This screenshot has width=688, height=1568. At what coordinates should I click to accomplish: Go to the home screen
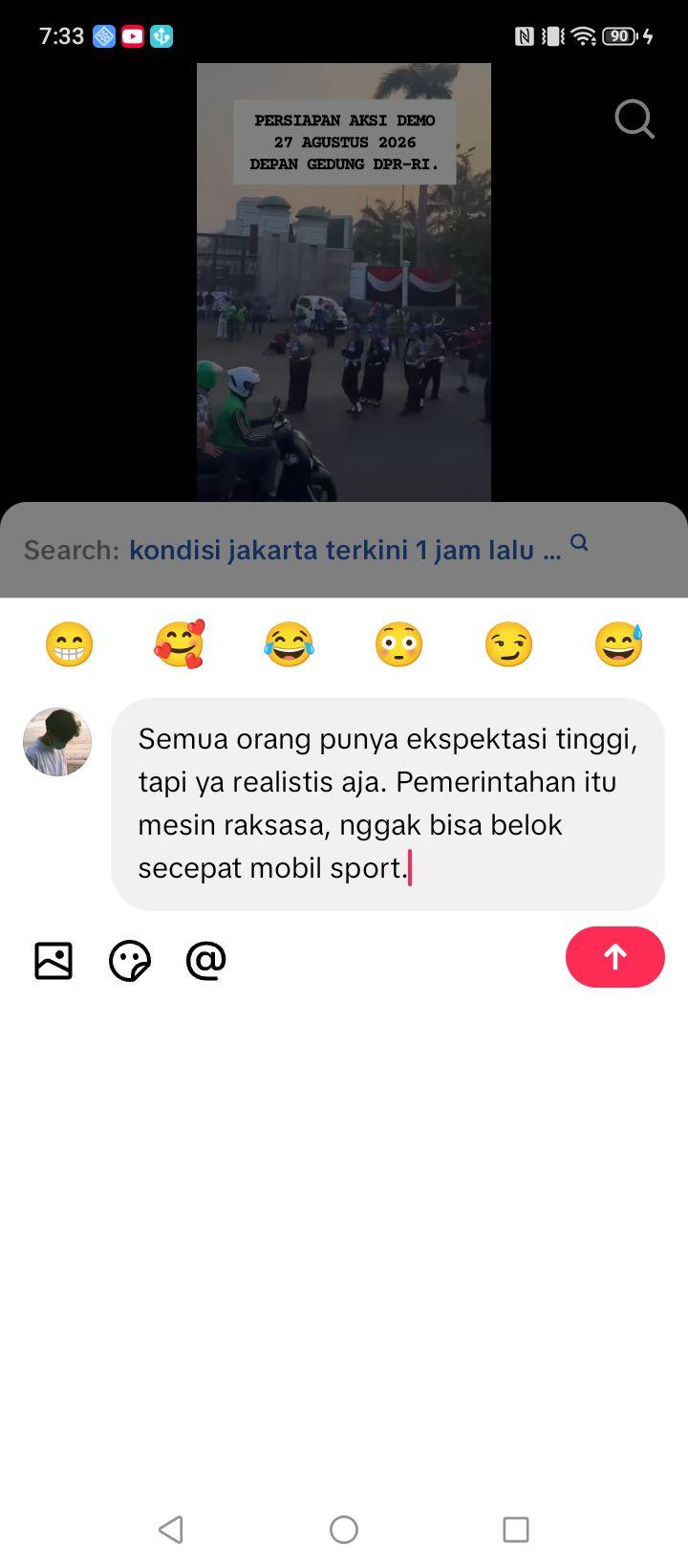point(344,1529)
